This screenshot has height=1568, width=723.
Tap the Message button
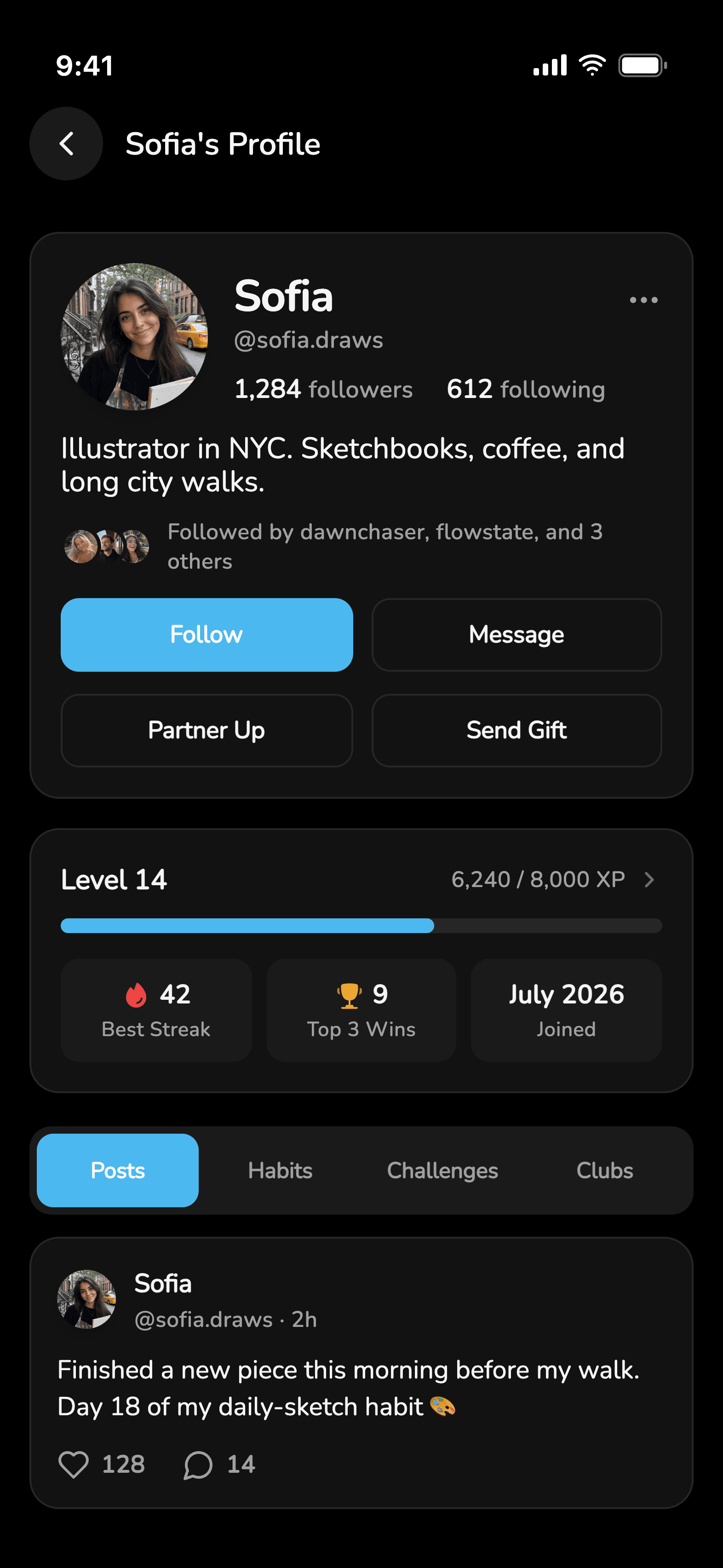[516, 635]
